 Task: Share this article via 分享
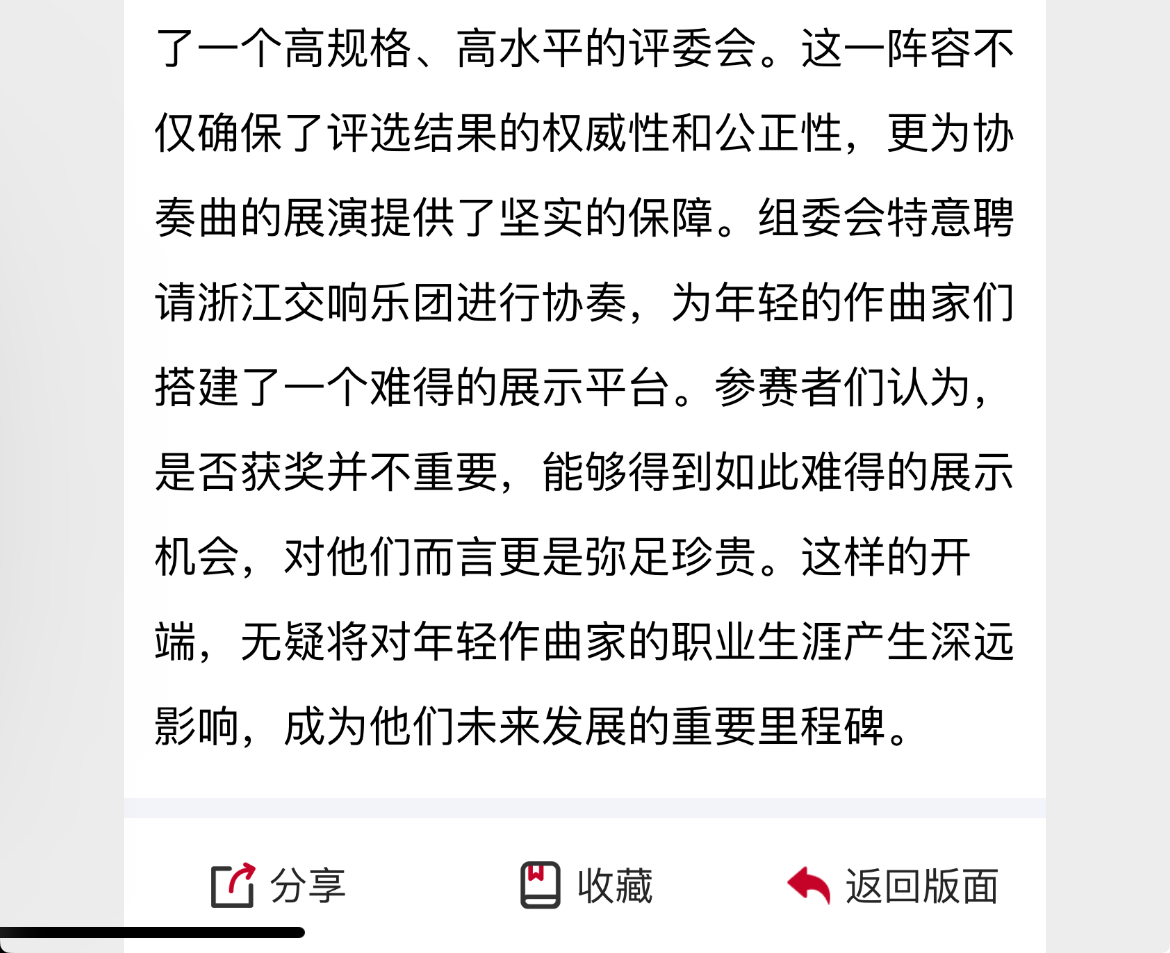coord(278,886)
